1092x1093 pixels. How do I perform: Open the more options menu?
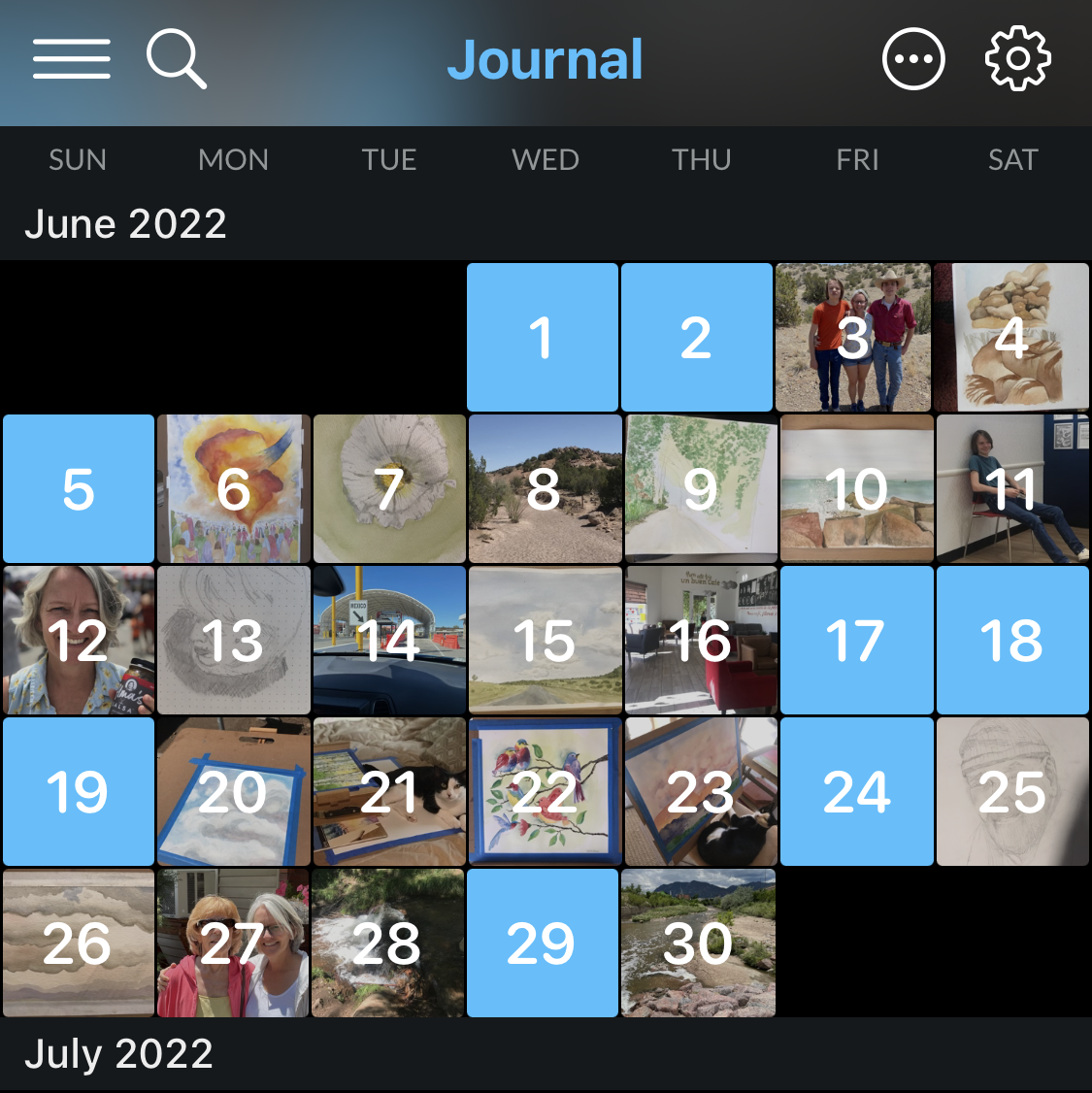912,59
